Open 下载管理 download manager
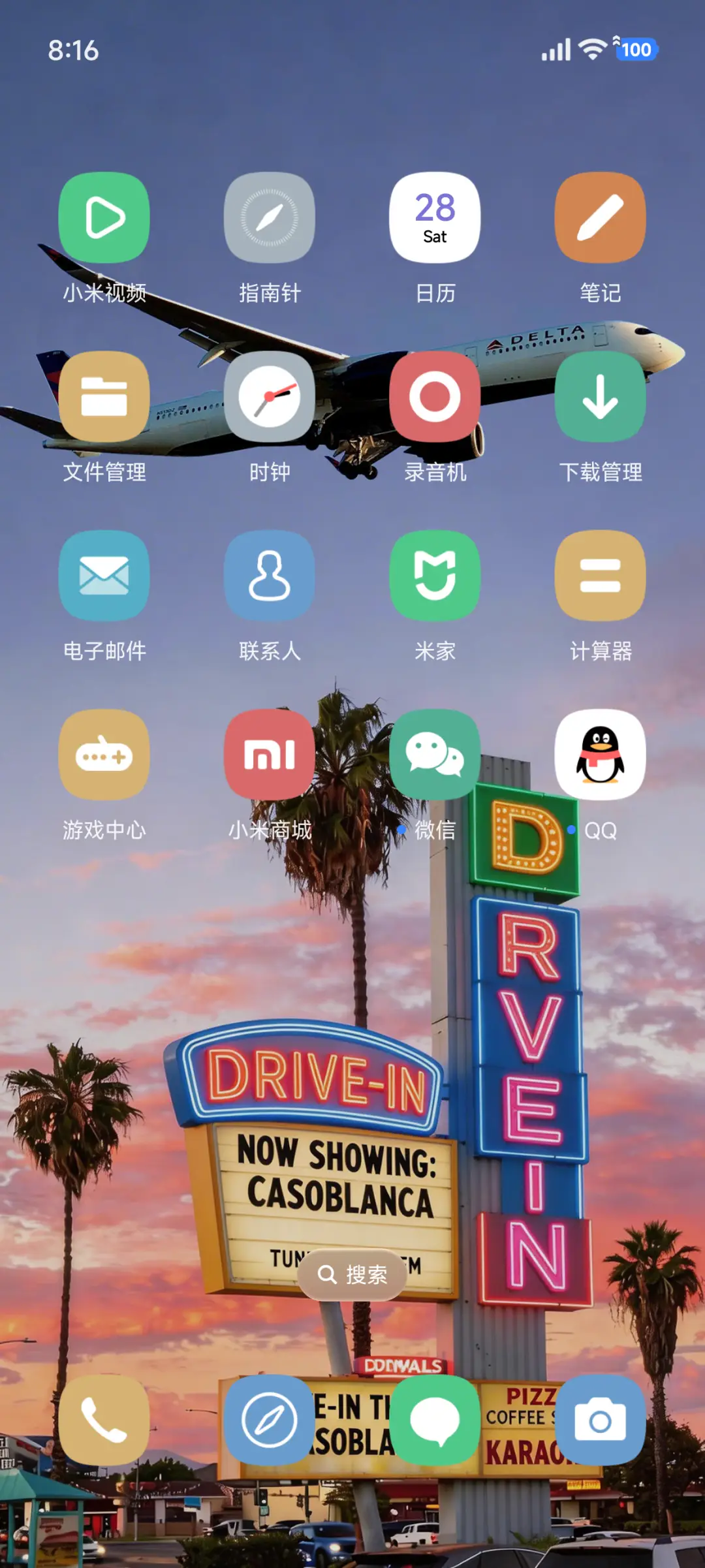 (x=601, y=398)
